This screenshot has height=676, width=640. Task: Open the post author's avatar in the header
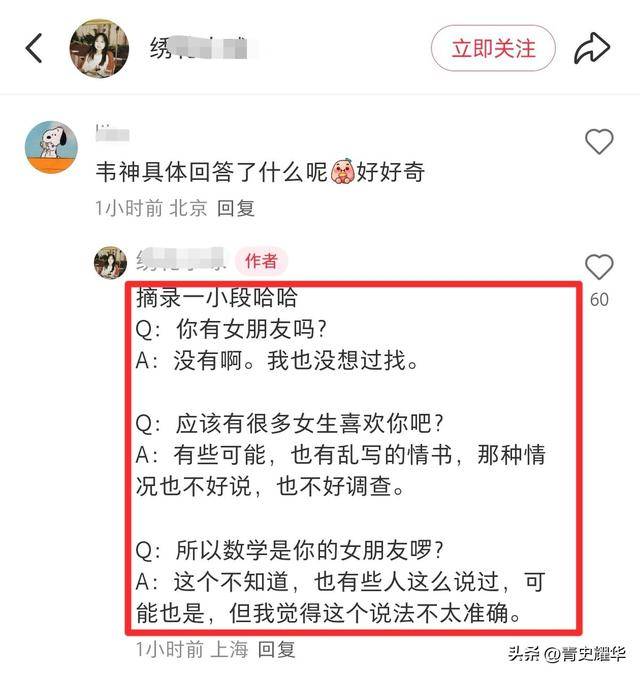pos(99,48)
